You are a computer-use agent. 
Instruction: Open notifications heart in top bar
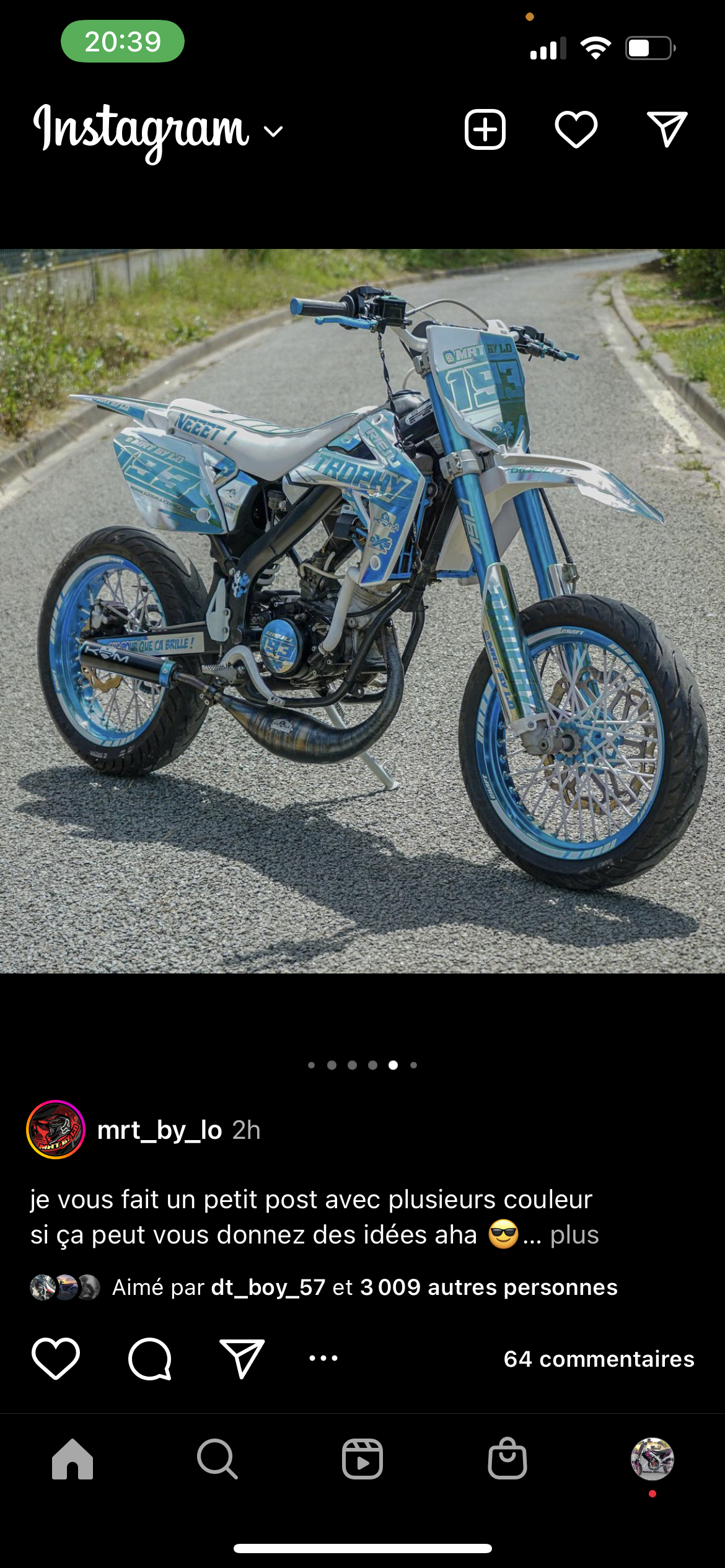pos(576,130)
